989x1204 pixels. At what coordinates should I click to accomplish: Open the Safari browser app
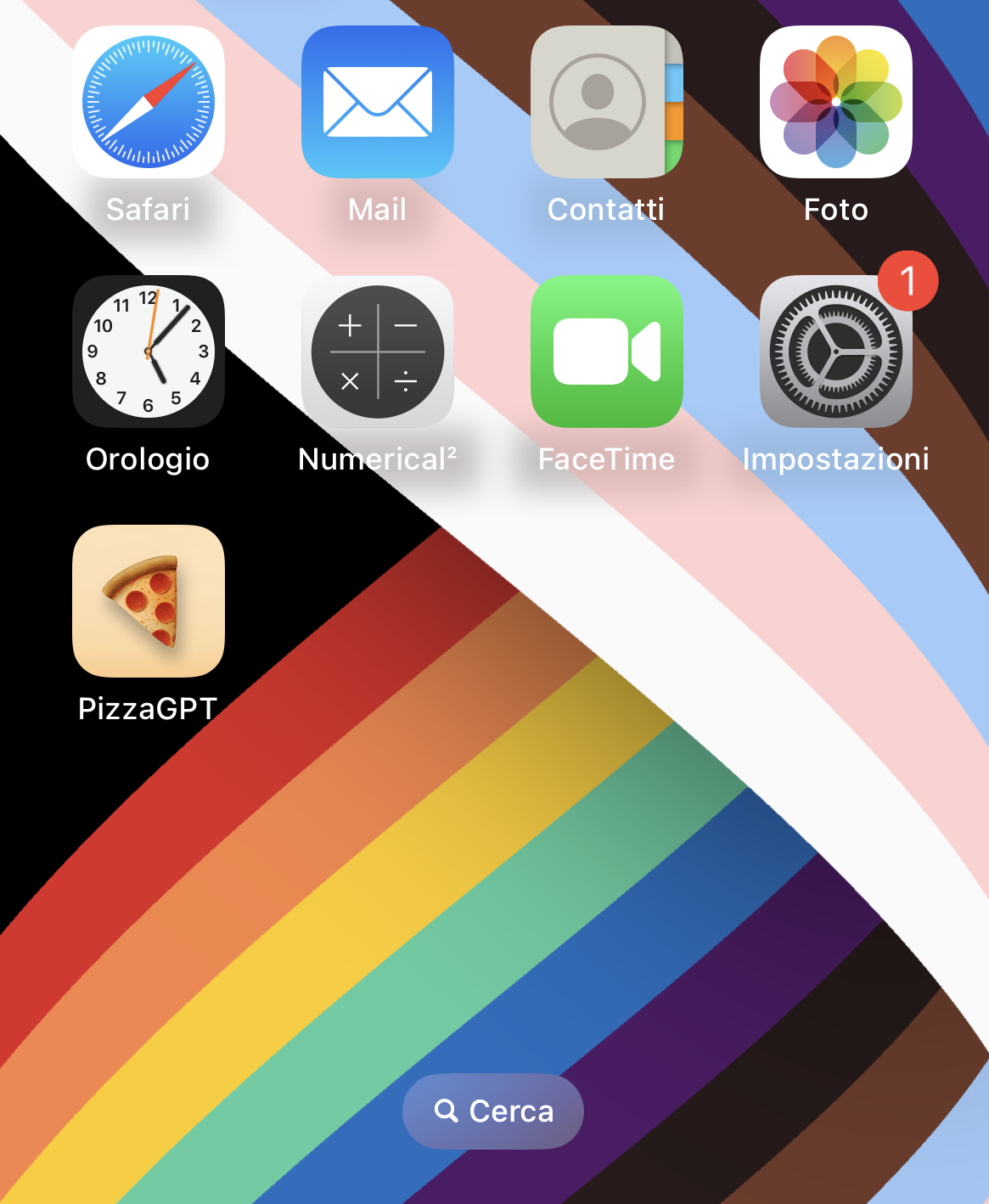[x=149, y=102]
